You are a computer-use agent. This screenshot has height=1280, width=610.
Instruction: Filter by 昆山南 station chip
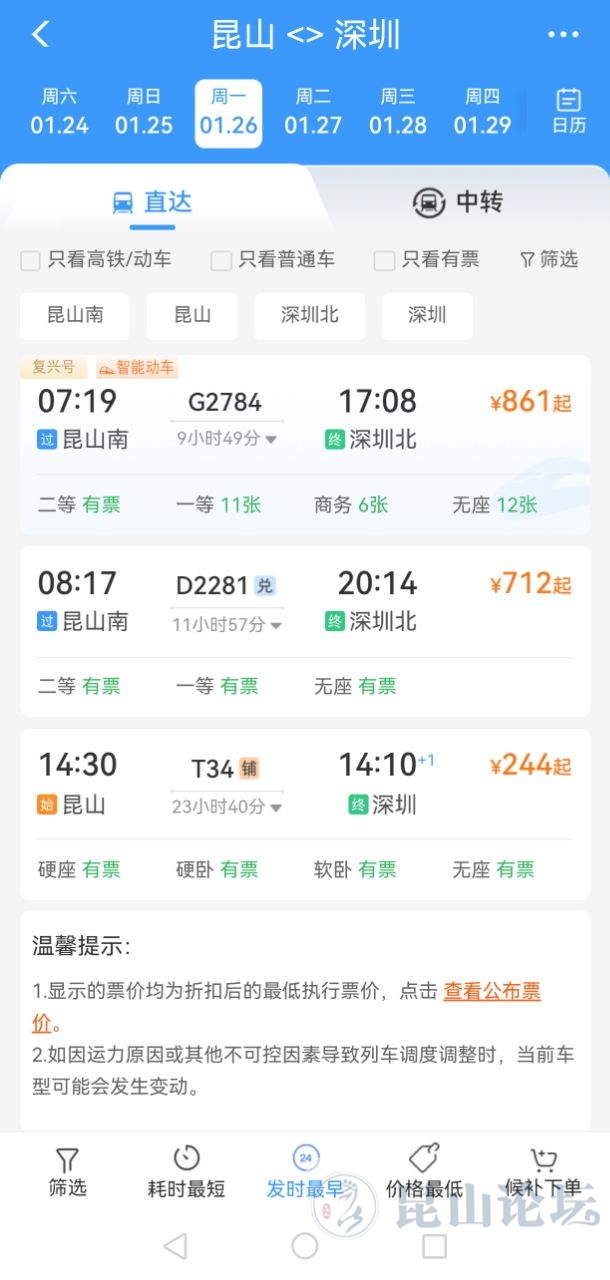pos(75,315)
